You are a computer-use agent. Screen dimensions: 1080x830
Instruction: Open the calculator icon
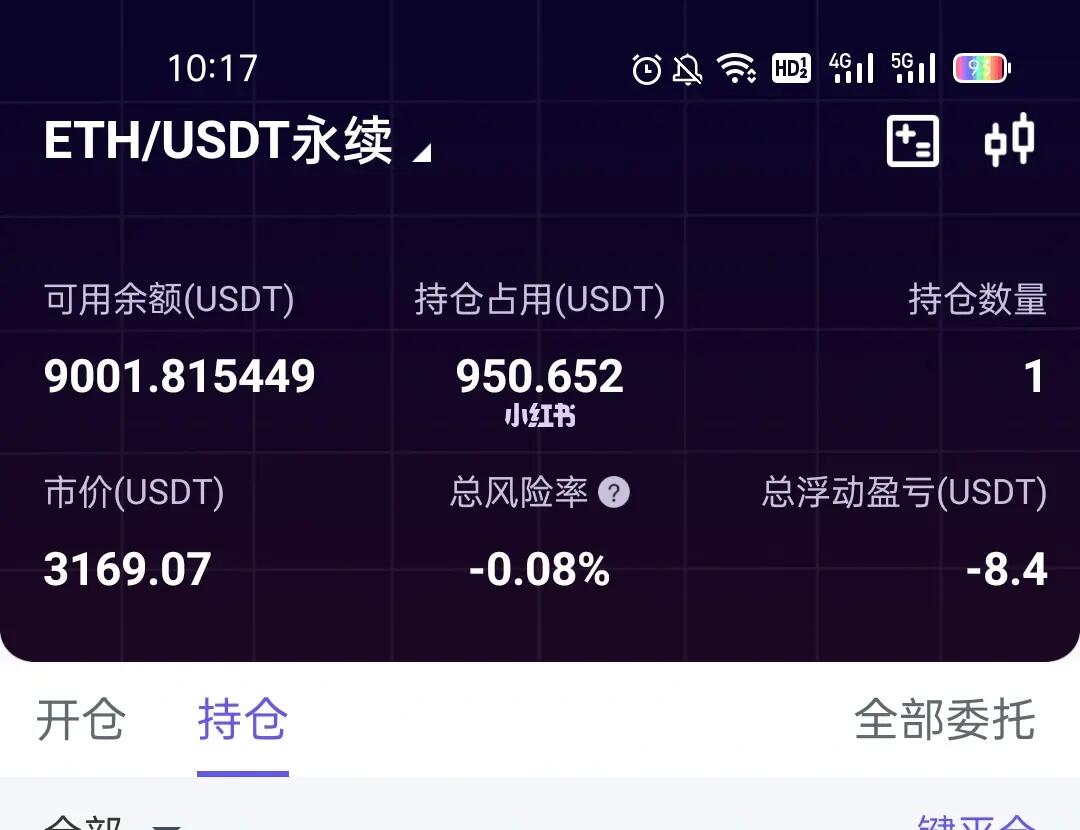pos(913,141)
